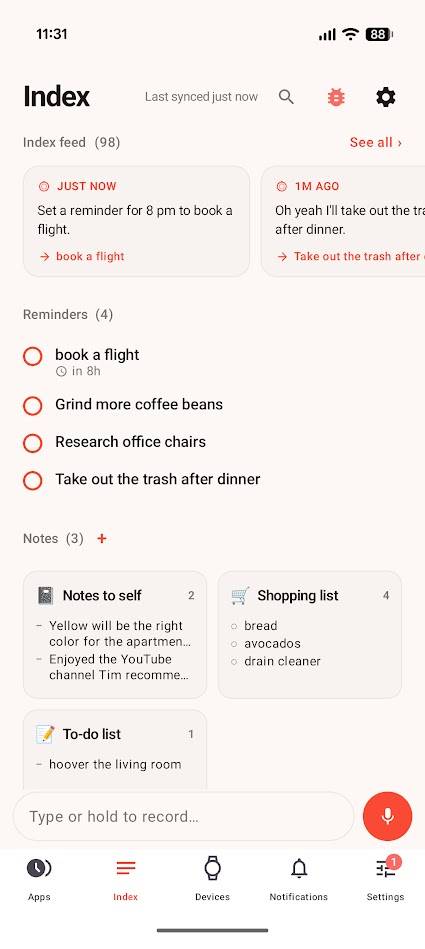
Task: Open search with the magnifier icon
Action: click(286, 97)
